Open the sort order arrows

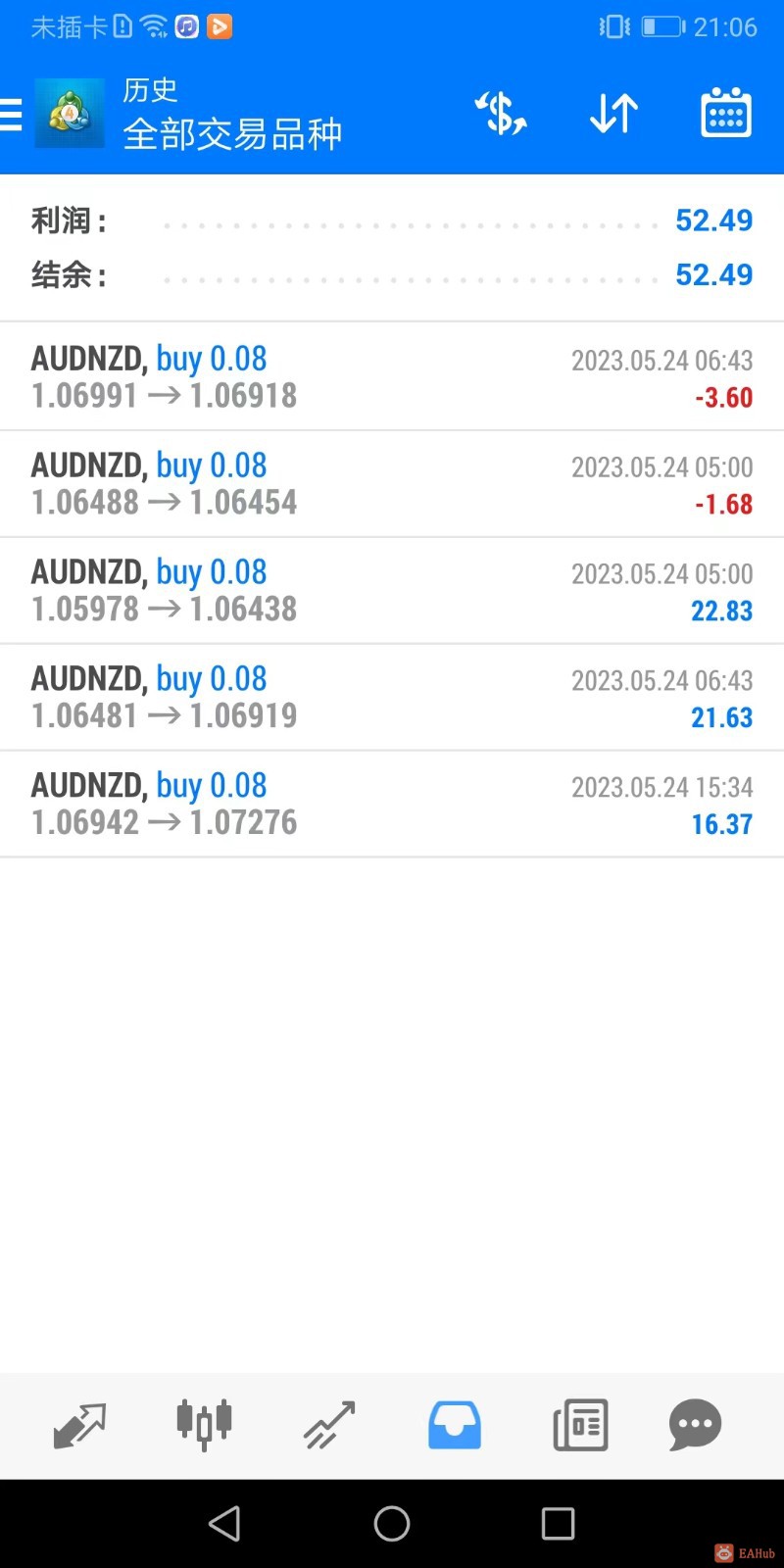pos(613,114)
